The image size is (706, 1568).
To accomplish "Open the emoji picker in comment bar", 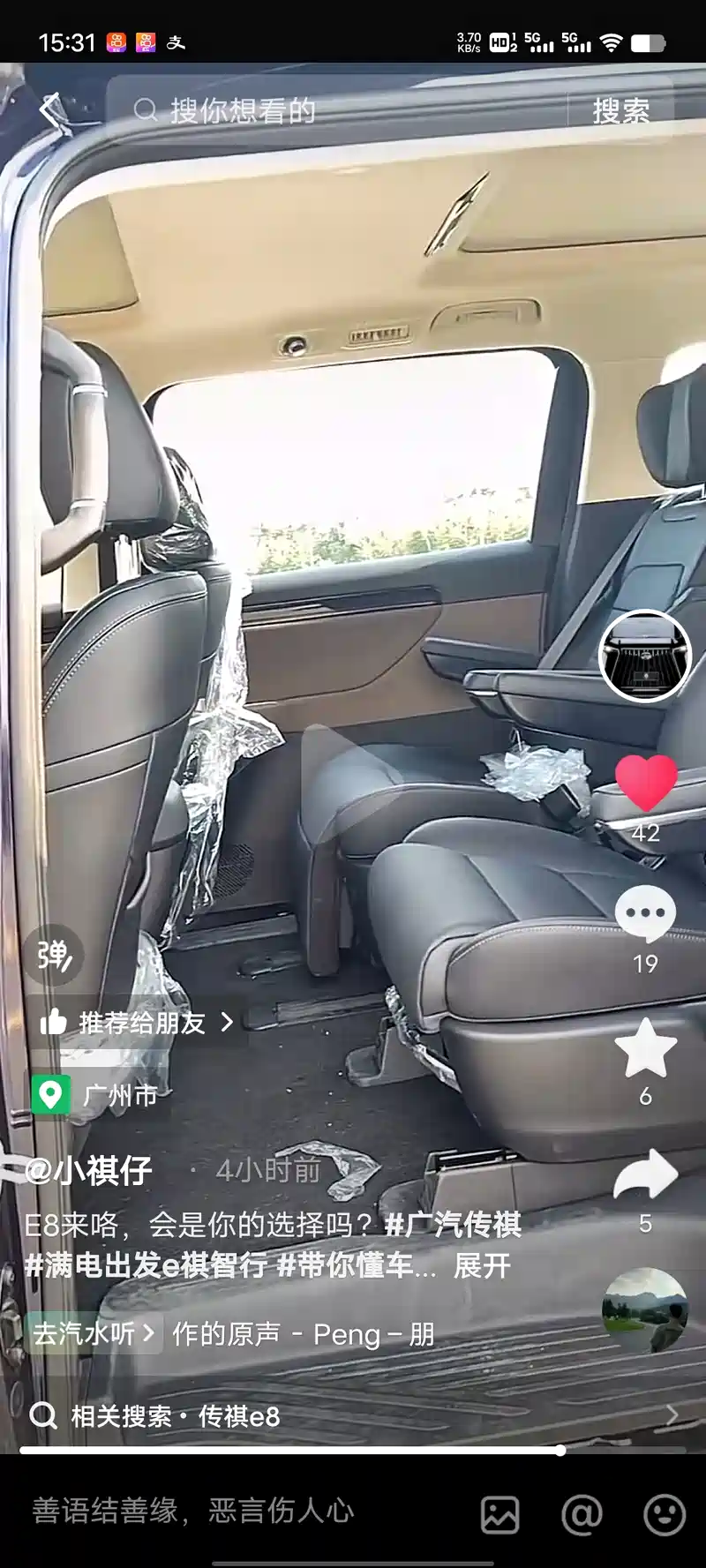I will click(664, 1515).
